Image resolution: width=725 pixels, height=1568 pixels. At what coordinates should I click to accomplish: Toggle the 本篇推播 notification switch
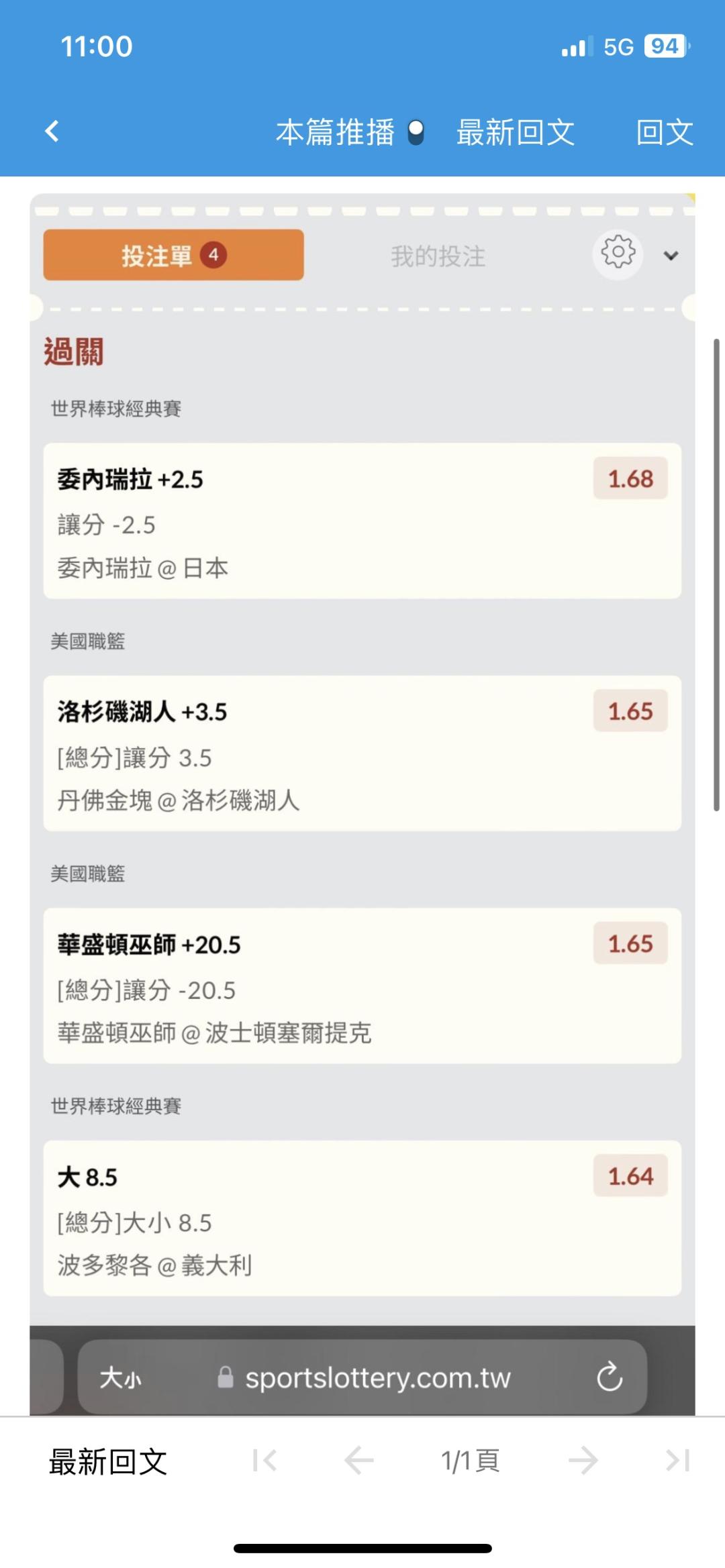pos(416,132)
